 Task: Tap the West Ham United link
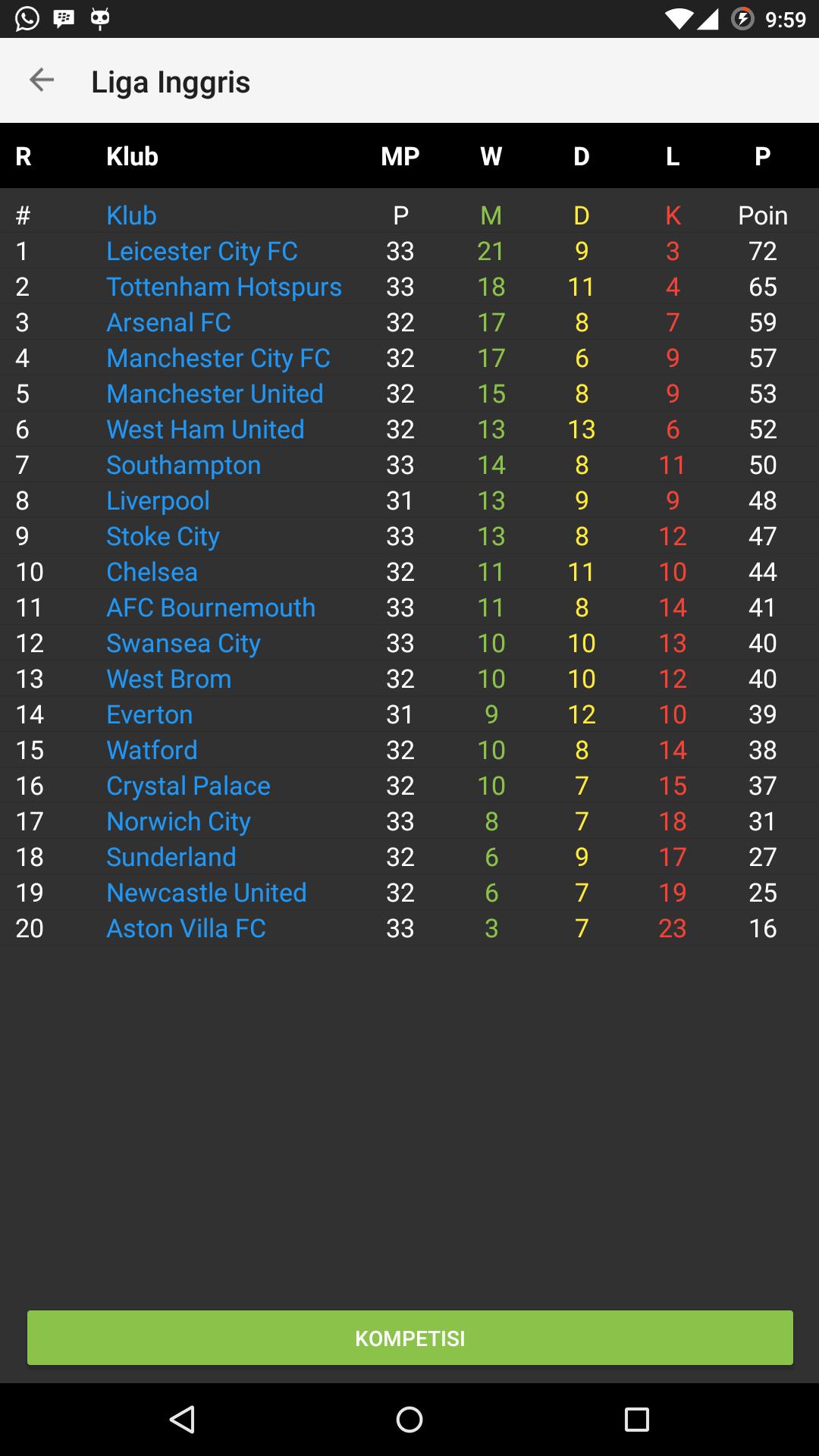click(x=205, y=429)
